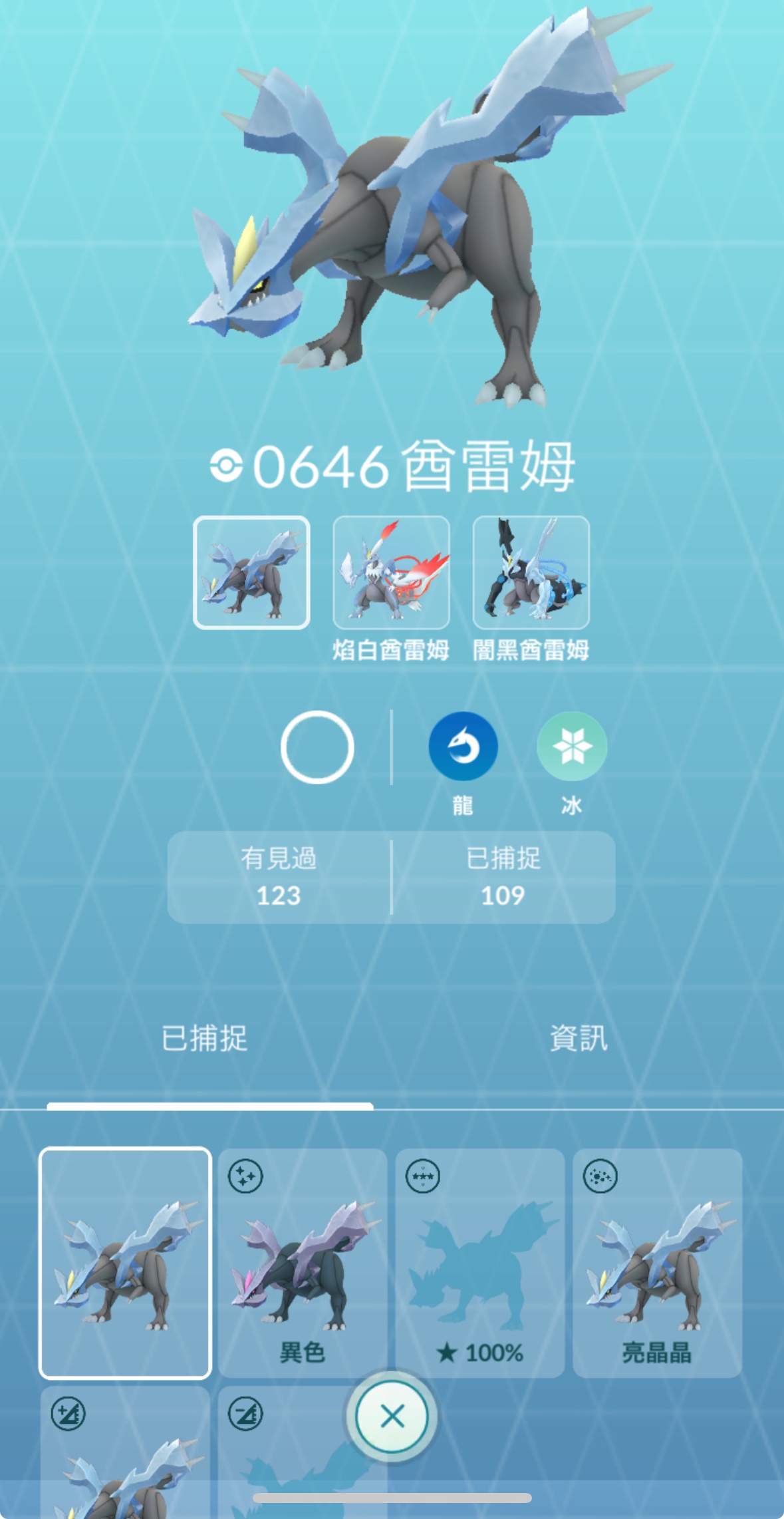Select the 焰白酋雷姆 form
Viewport: 784px width, 1519px height.
pos(391,573)
